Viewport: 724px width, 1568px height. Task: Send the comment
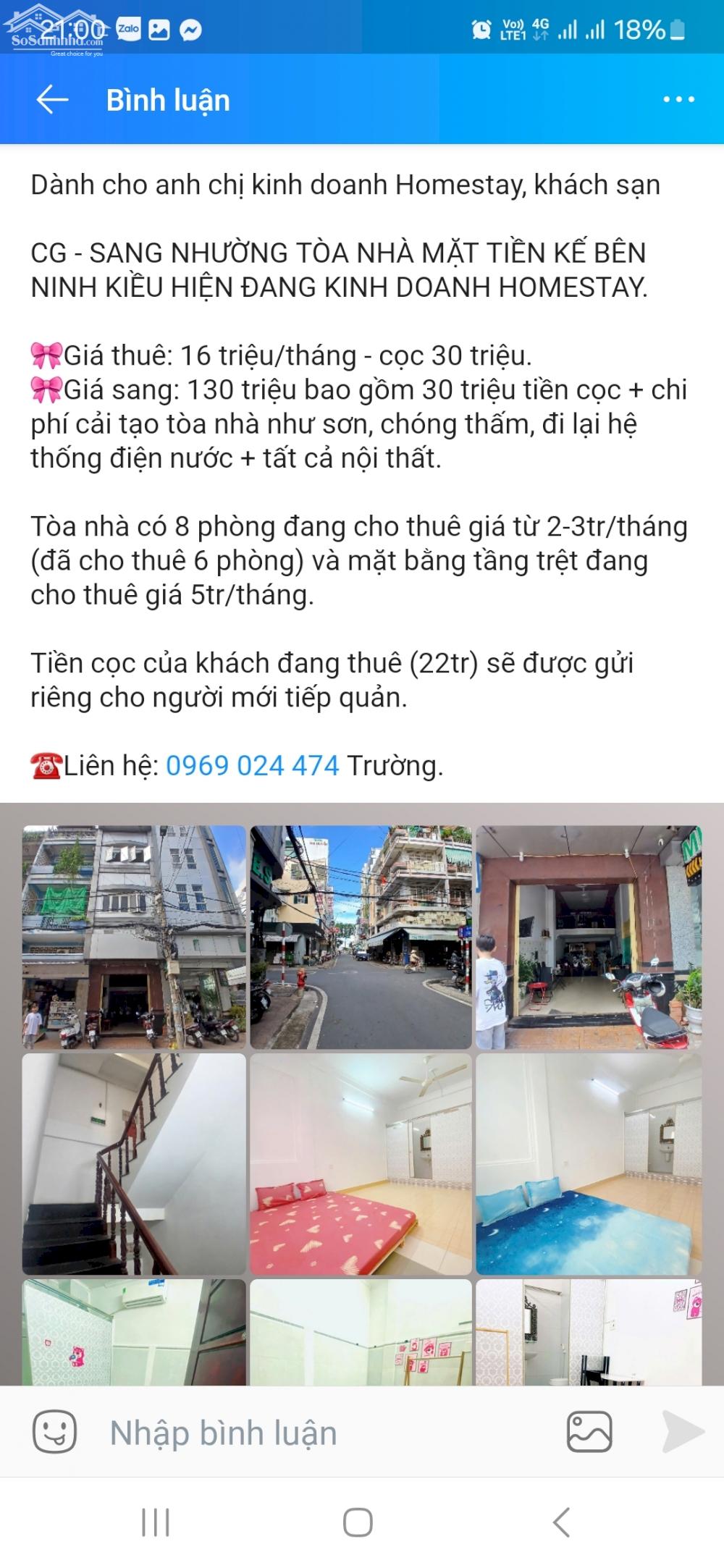point(683,1432)
